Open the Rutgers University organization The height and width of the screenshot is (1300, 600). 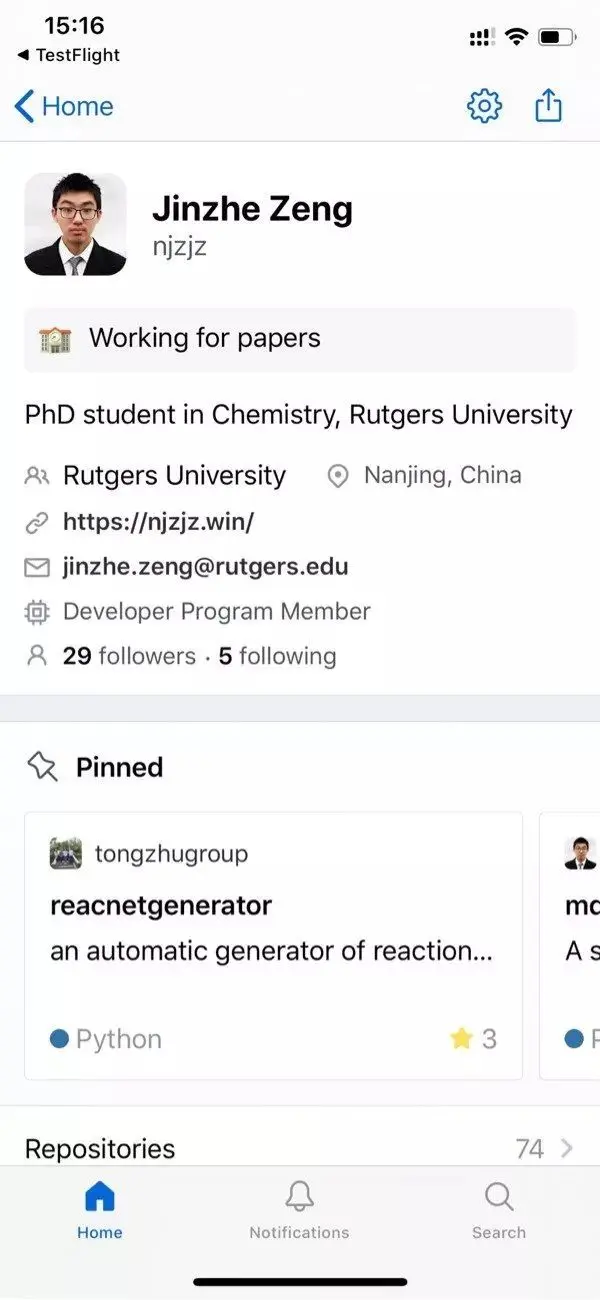tap(174, 475)
